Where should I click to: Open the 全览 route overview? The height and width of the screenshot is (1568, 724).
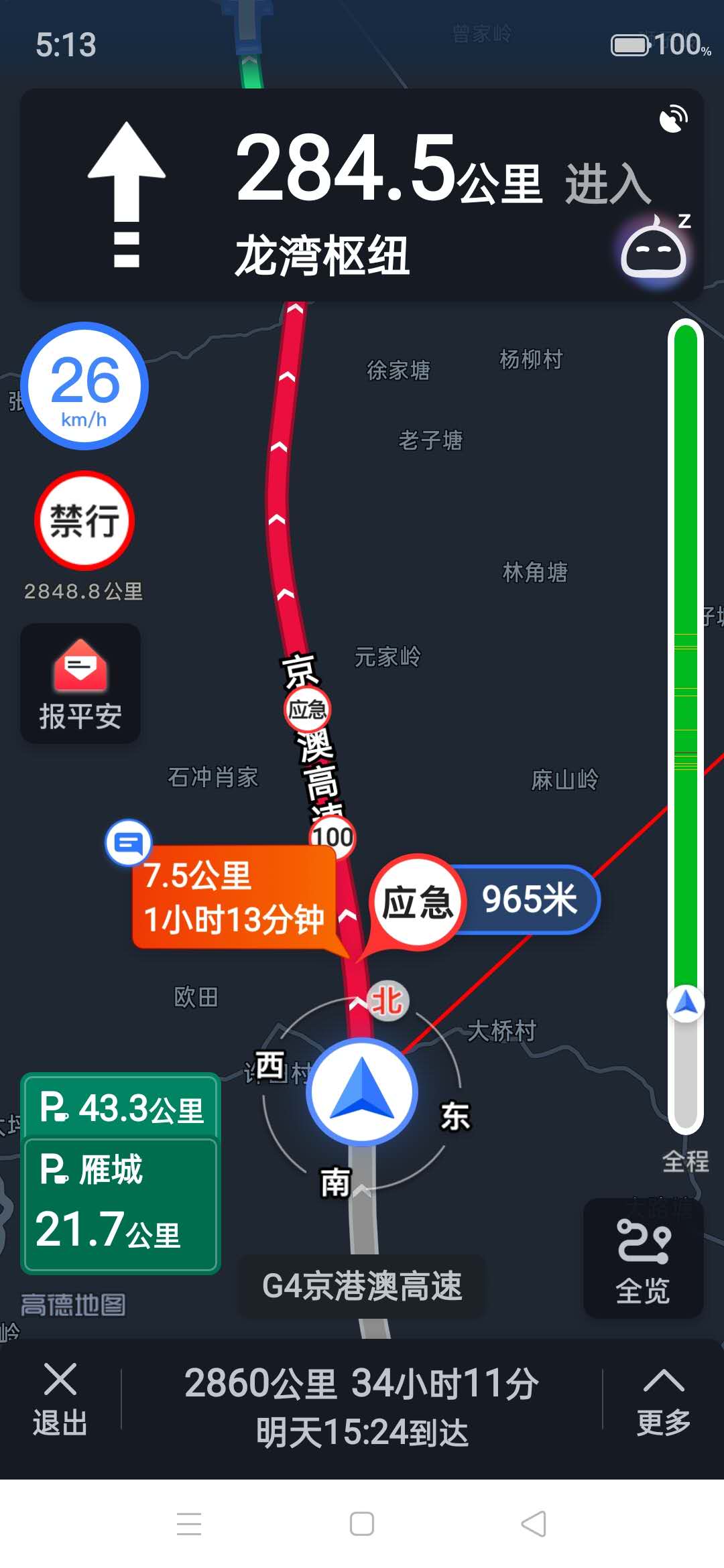tap(643, 1258)
